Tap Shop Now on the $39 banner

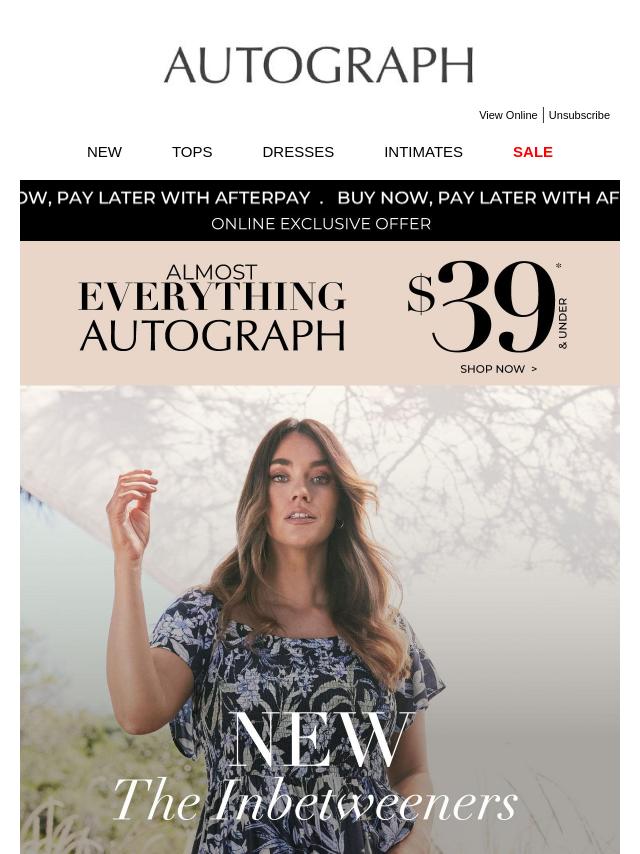[498, 369]
